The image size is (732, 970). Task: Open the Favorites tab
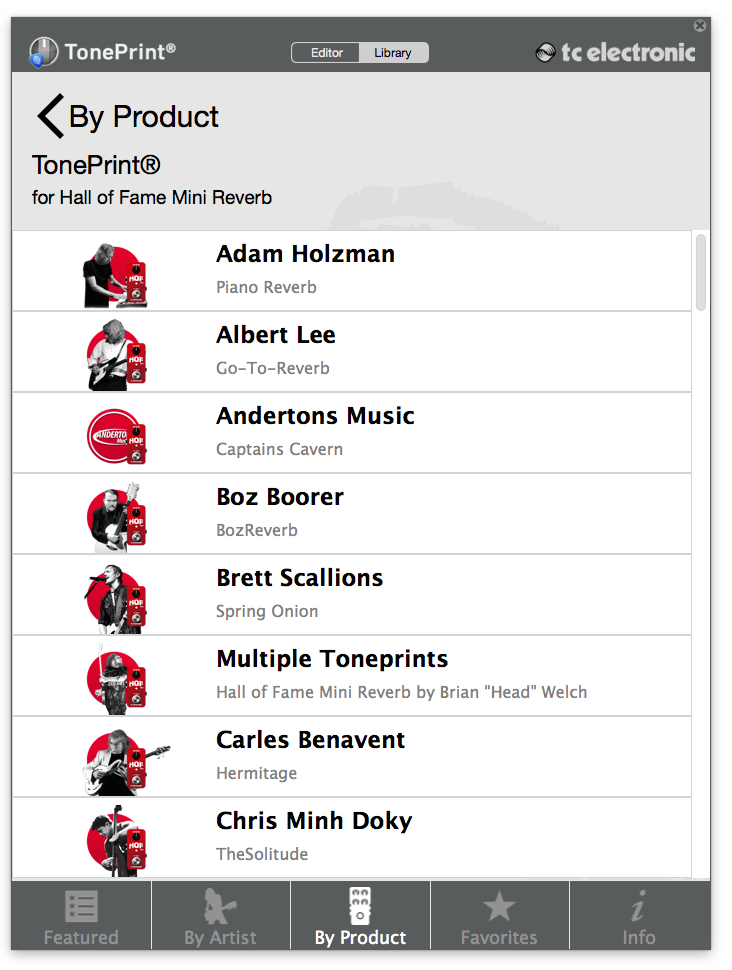[x=499, y=916]
